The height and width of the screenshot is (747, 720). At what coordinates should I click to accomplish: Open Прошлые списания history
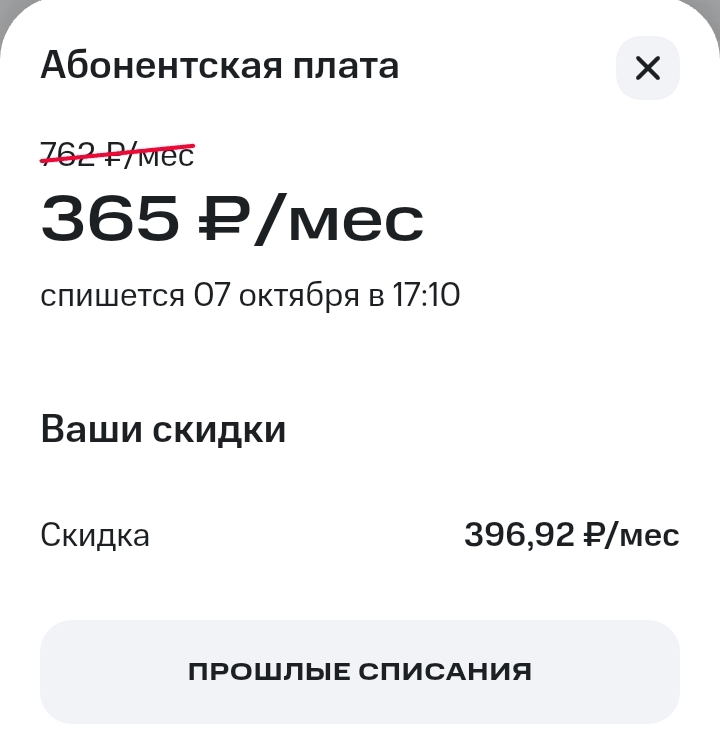pyautogui.click(x=360, y=671)
